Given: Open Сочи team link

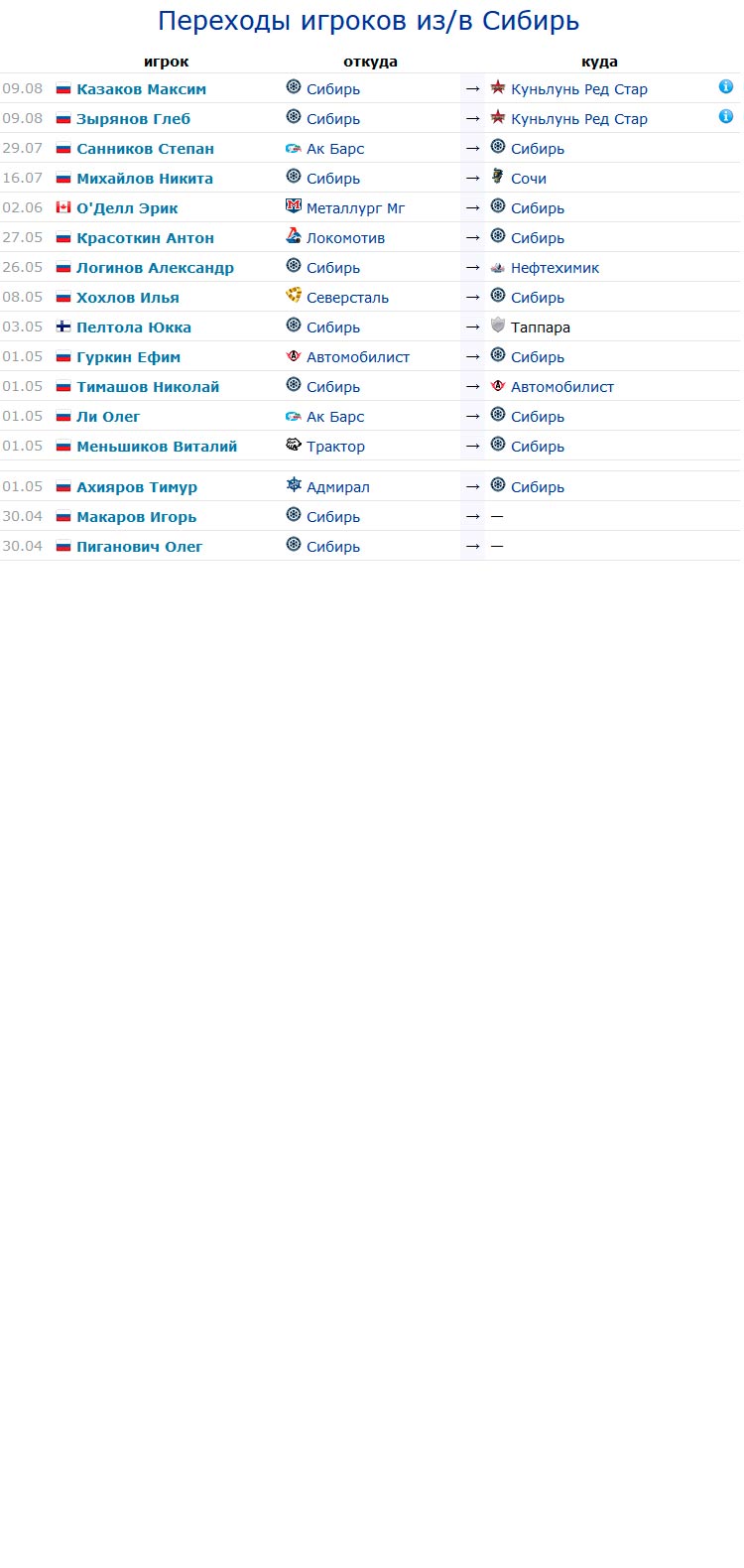Looking at the screenshot, I should (528, 179).
